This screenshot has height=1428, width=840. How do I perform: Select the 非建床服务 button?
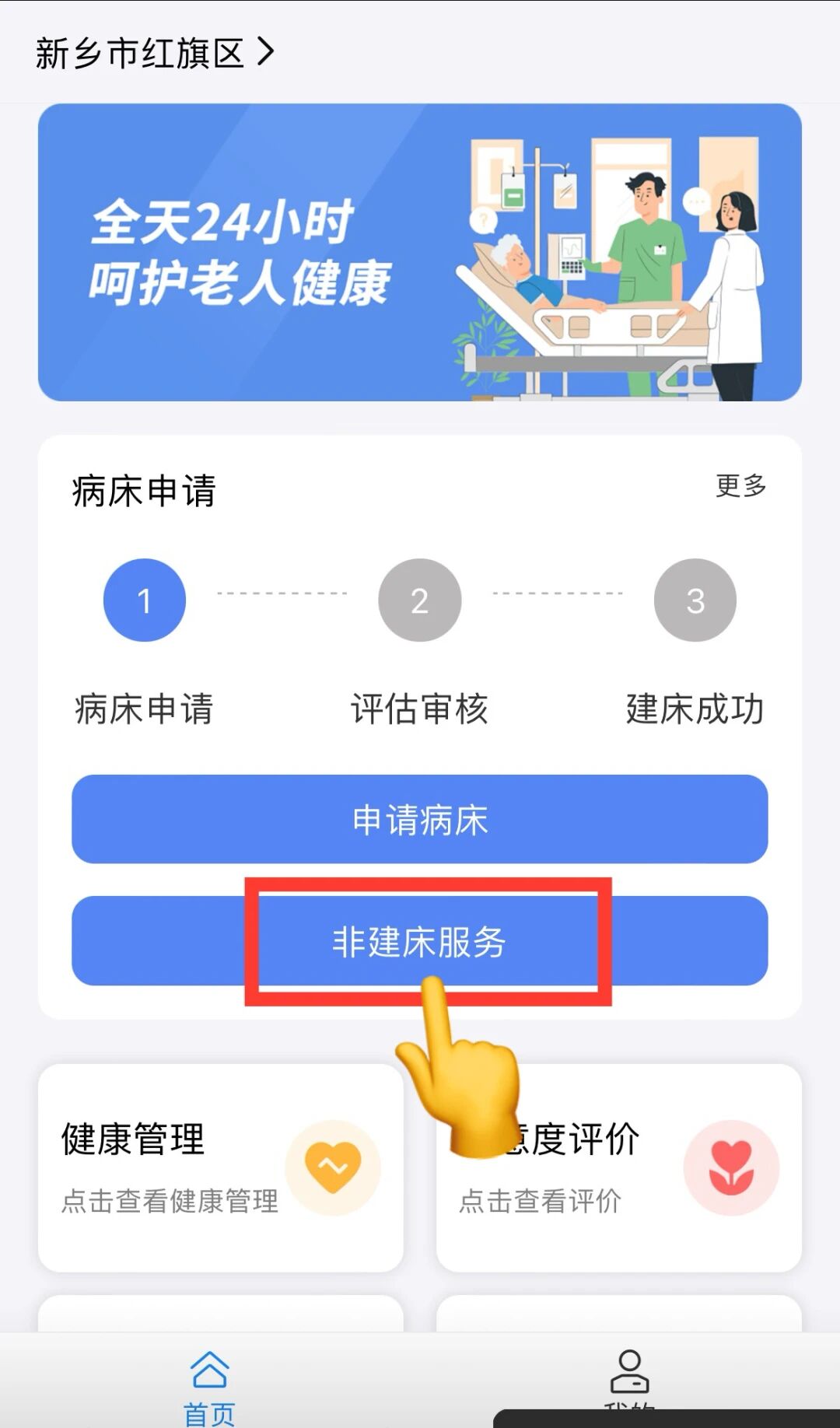click(420, 941)
